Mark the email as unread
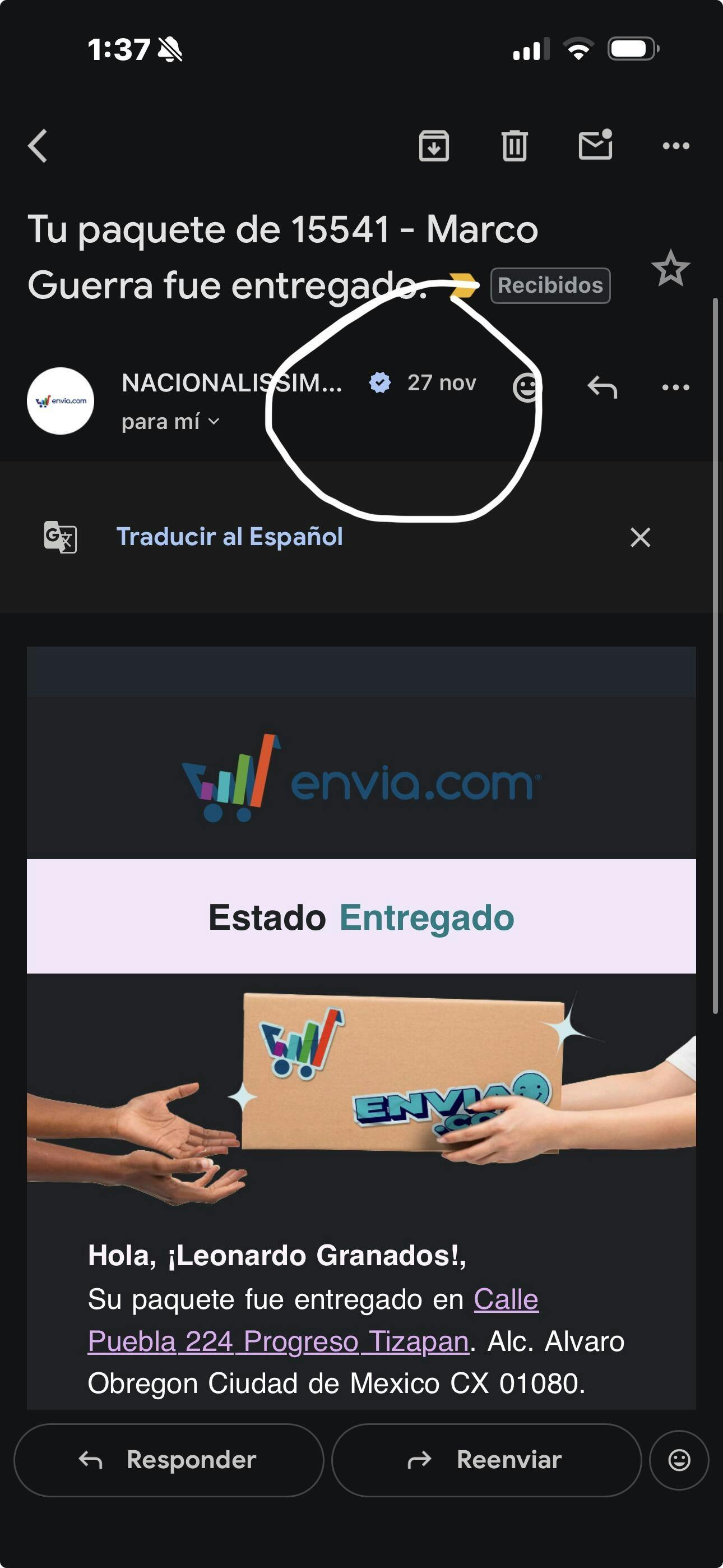 tap(595, 145)
